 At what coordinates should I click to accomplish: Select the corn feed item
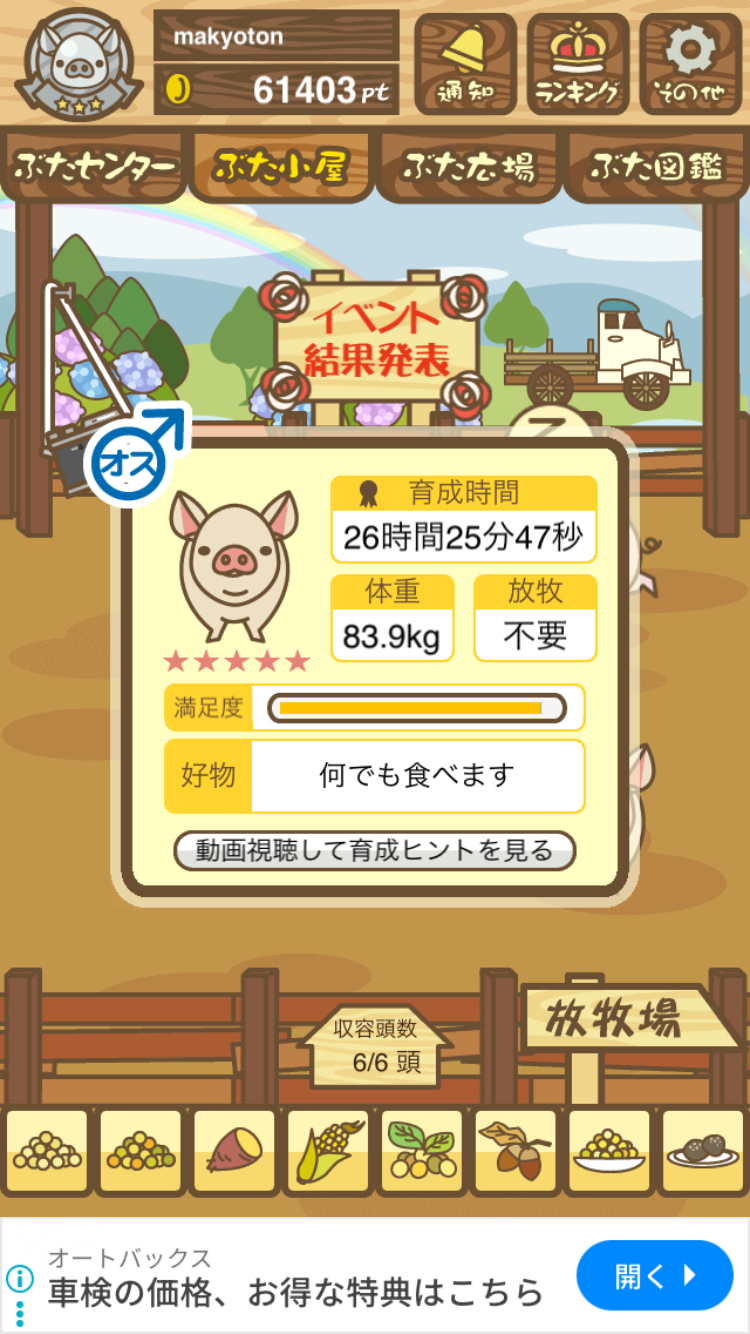click(x=327, y=1152)
